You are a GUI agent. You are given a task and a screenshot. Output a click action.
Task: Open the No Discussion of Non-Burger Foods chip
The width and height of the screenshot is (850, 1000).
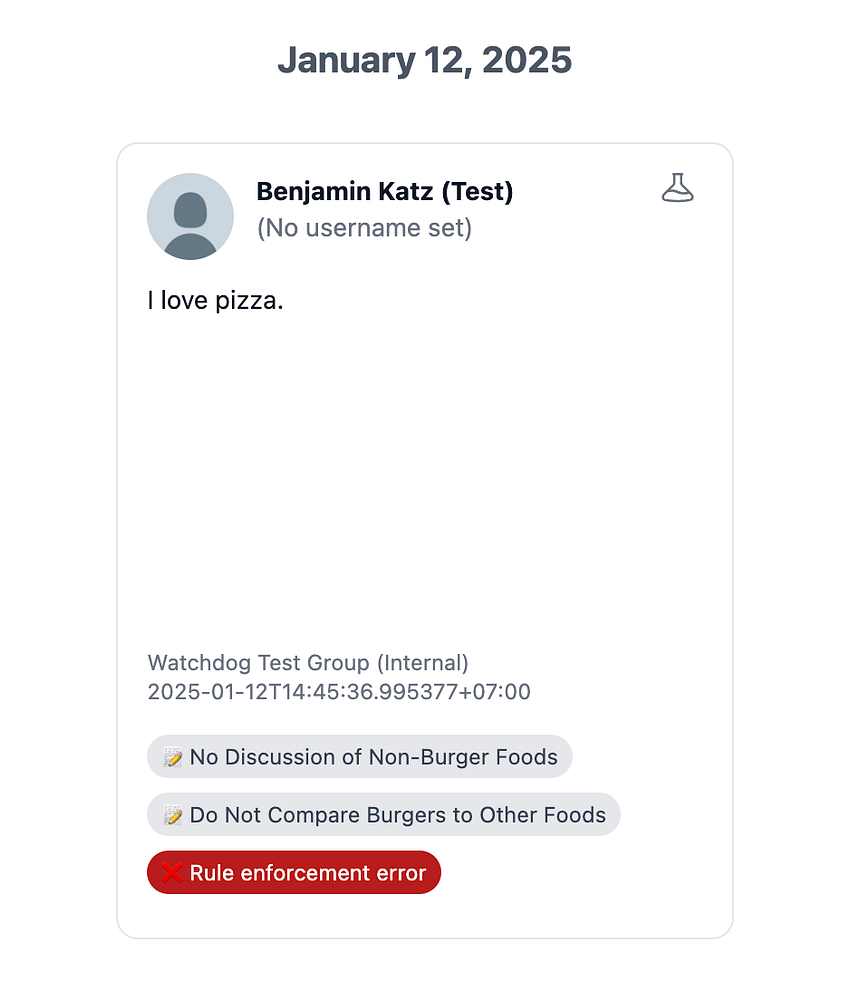pos(359,757)
